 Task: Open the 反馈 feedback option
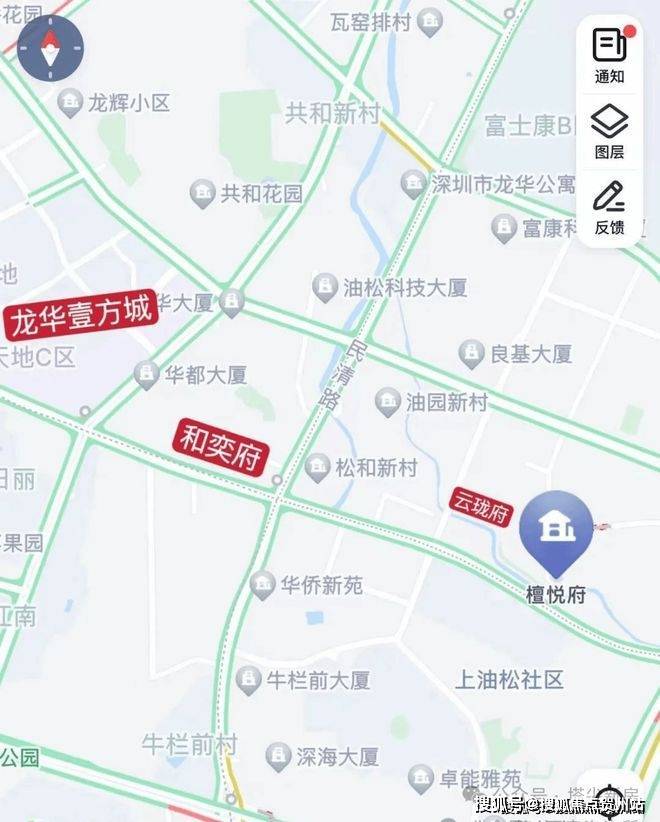point(610,206)
